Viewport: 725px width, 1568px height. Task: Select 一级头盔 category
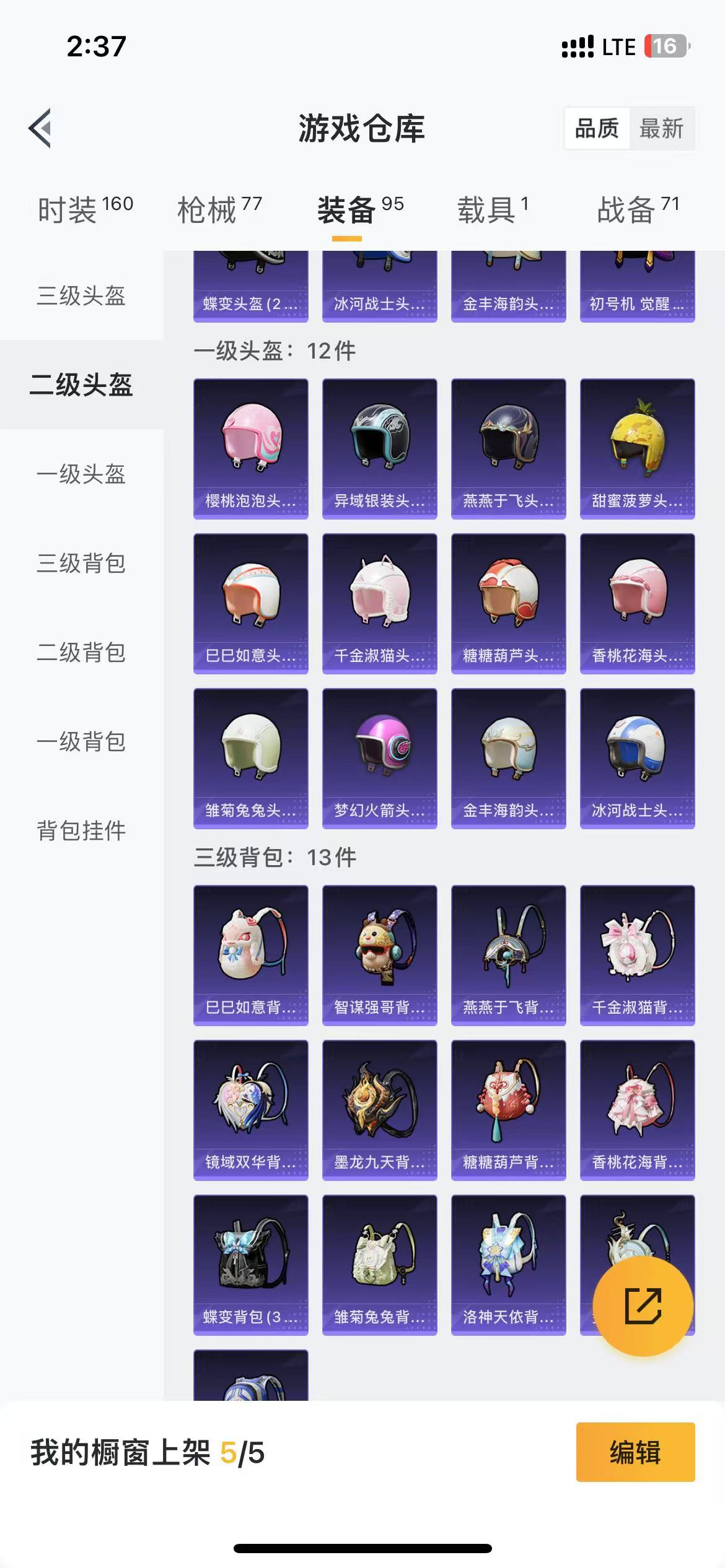click(81, 474)
